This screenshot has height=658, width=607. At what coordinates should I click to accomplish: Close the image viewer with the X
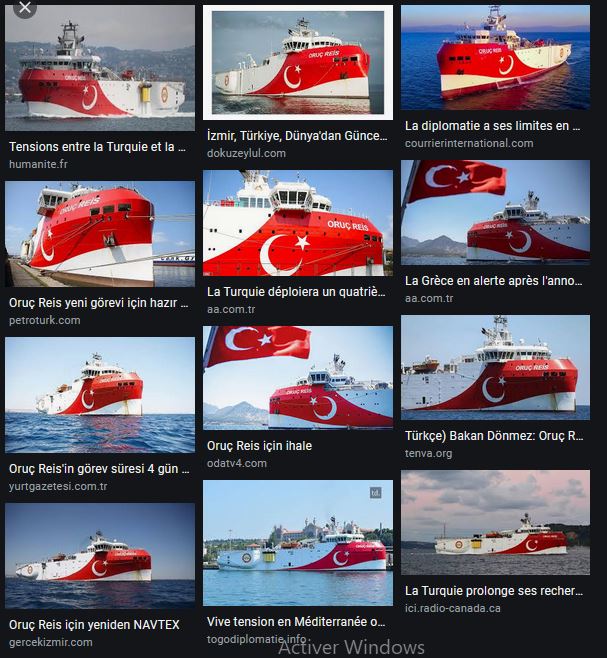click(x=25, y=8)
